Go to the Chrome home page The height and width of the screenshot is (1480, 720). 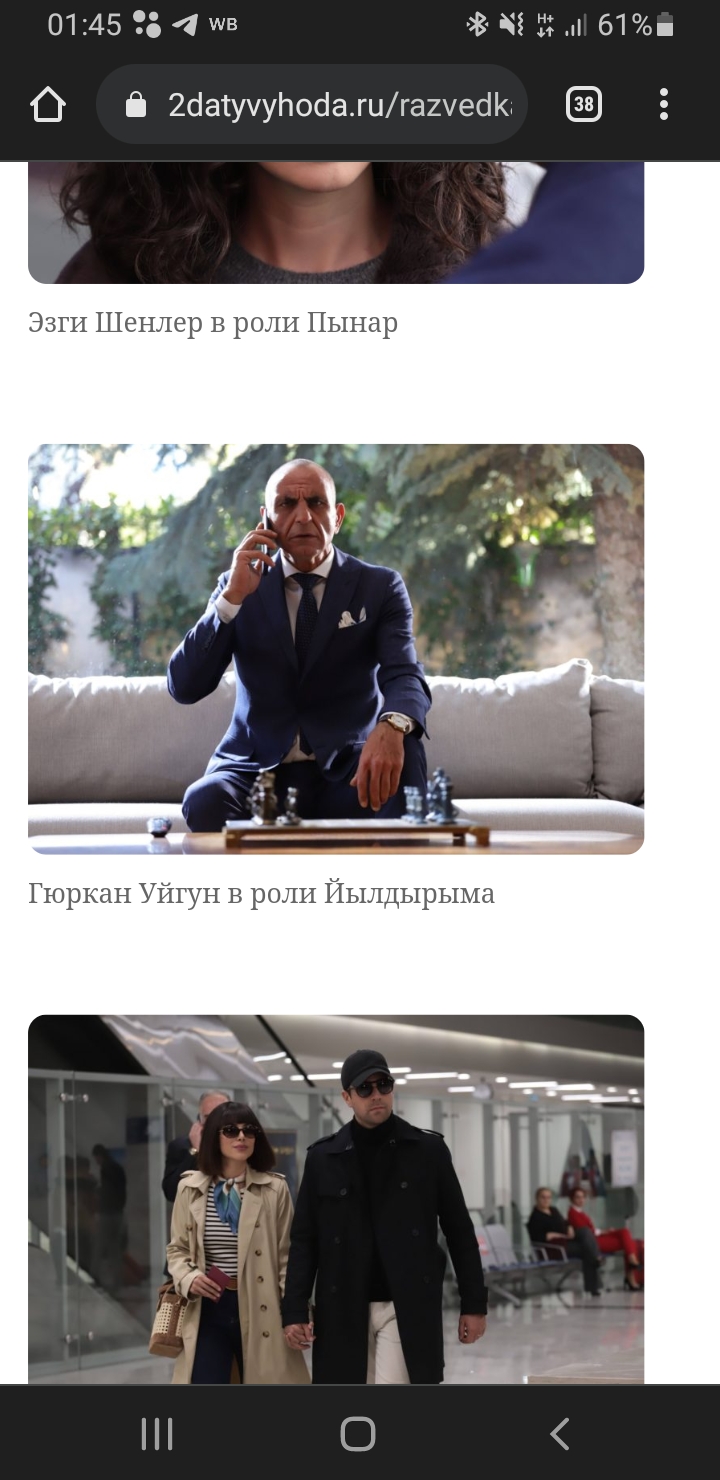[x=48, y=104]
